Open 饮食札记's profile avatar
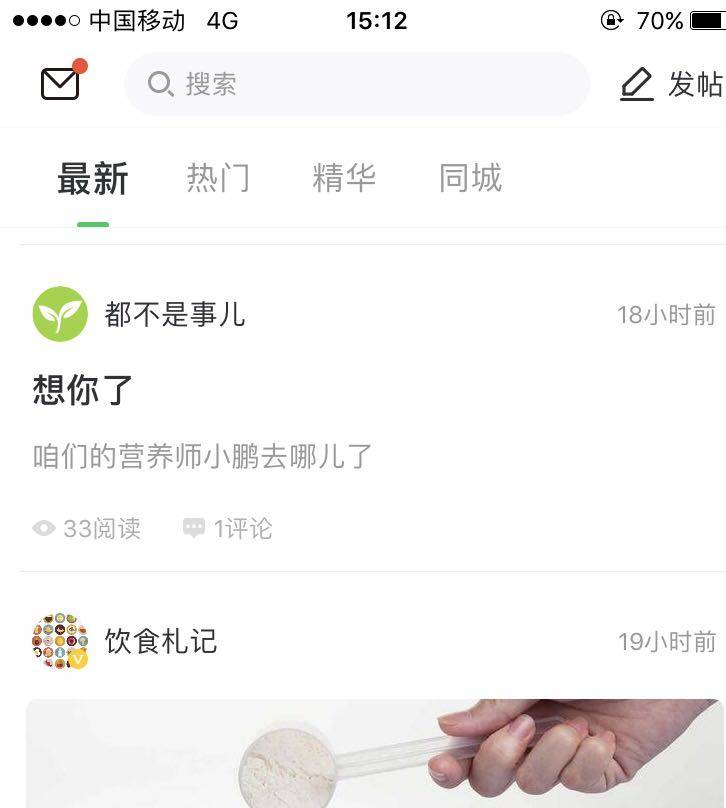Viewport: 726px width, 808px height. click(x=60, y=641)
